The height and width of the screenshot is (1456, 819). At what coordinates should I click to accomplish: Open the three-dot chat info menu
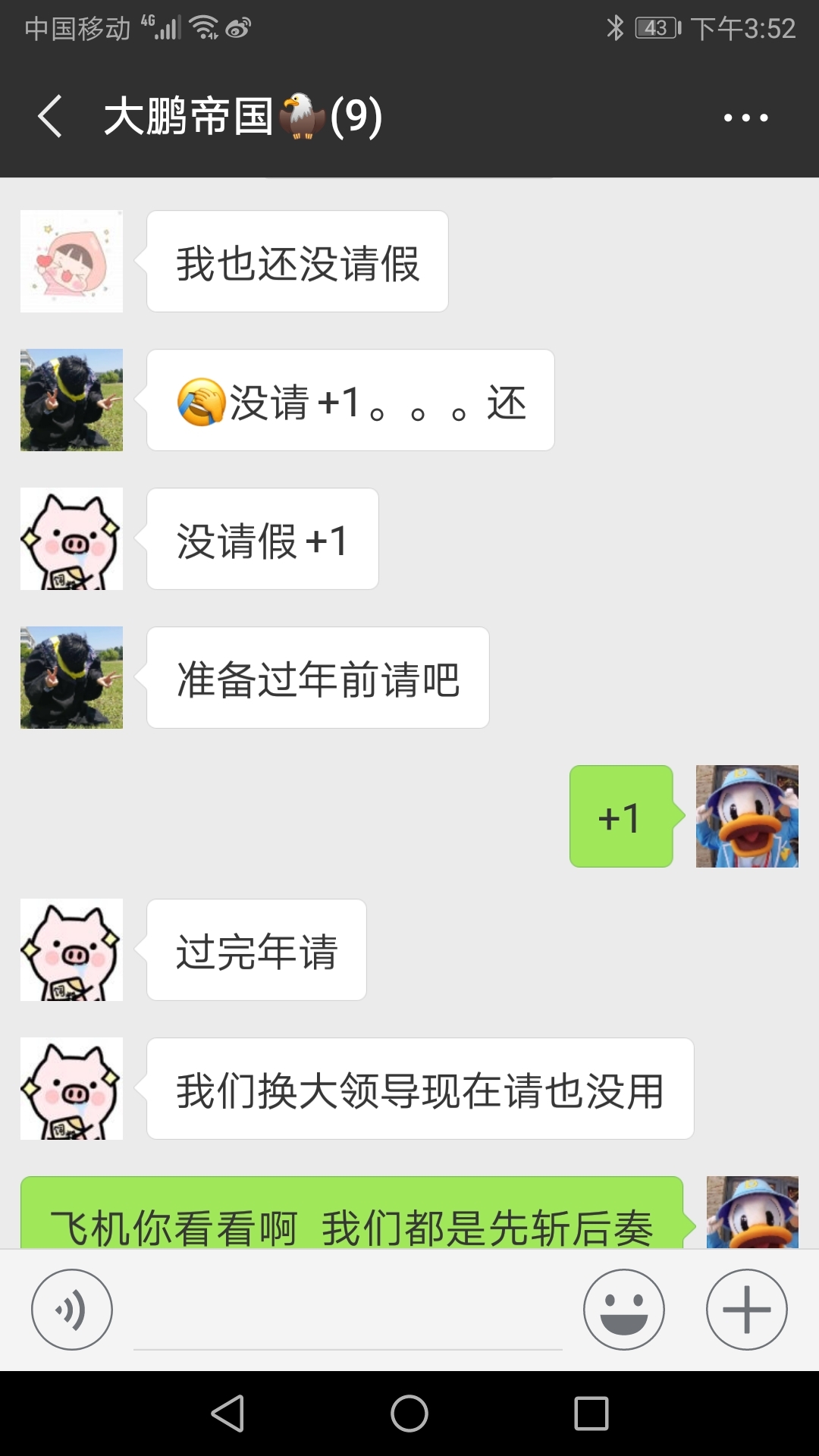click(x=745, y=118)
